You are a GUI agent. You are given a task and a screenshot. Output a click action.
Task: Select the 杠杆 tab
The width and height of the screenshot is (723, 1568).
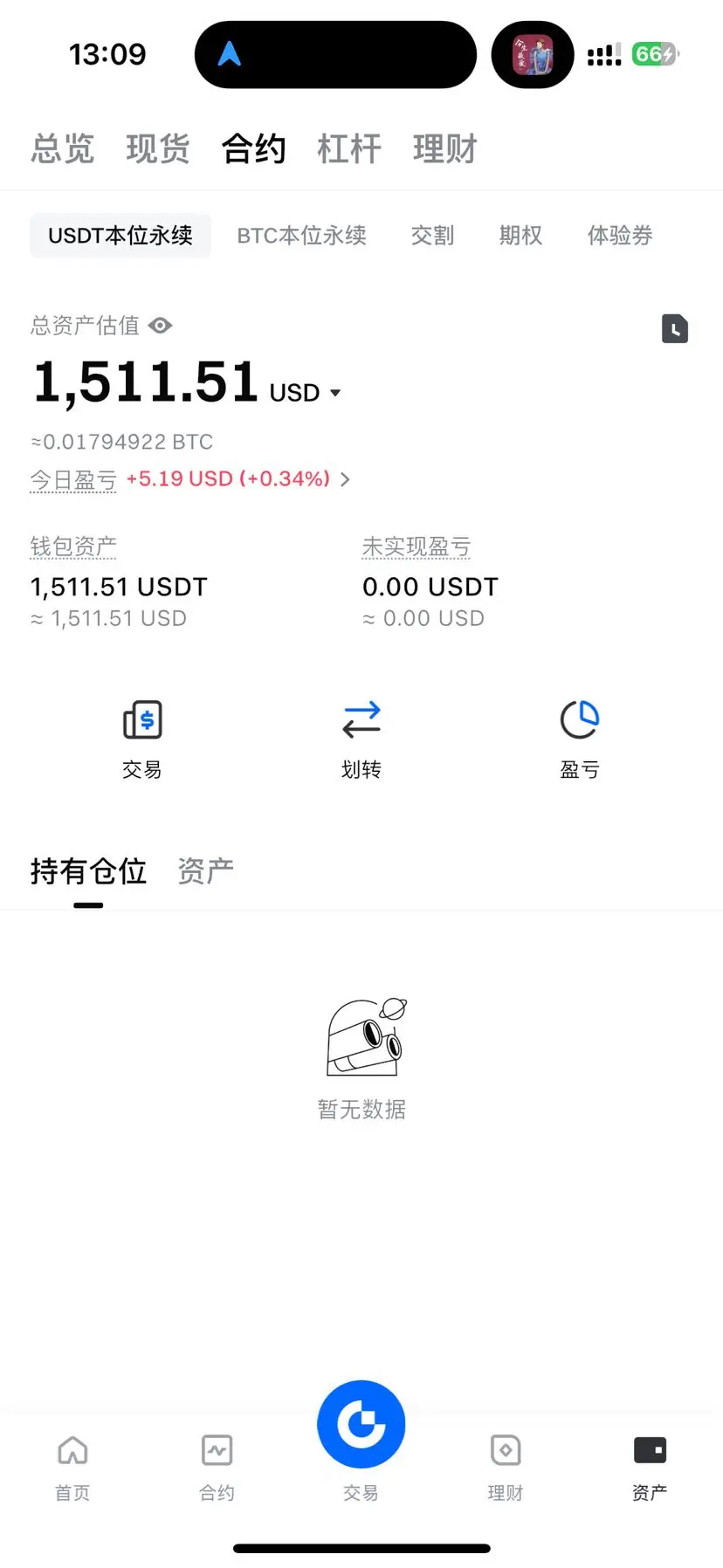pos(348,148)
